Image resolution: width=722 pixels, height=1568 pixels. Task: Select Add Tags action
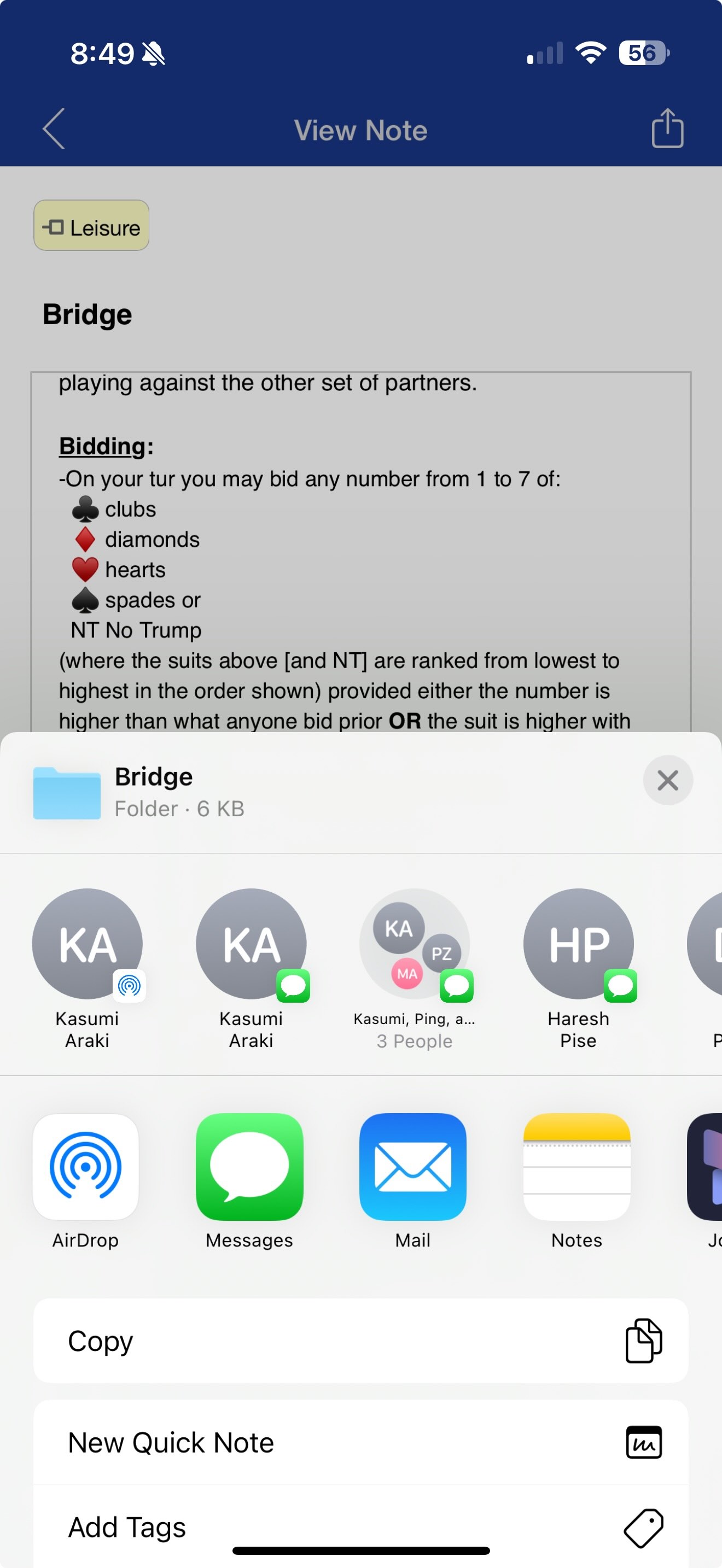361,1526
